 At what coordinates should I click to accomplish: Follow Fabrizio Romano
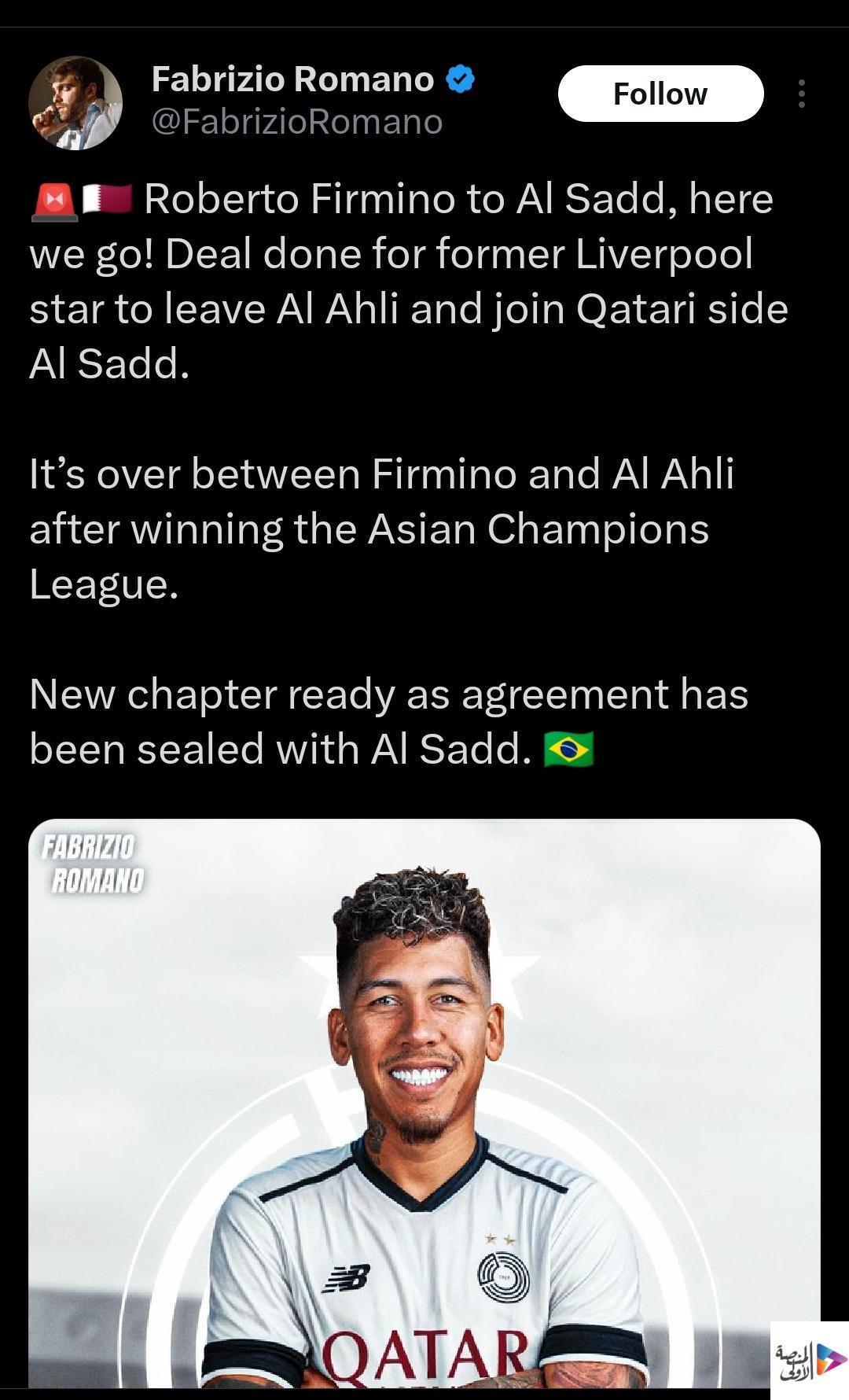pyautogui.click(x=660, y=94)
